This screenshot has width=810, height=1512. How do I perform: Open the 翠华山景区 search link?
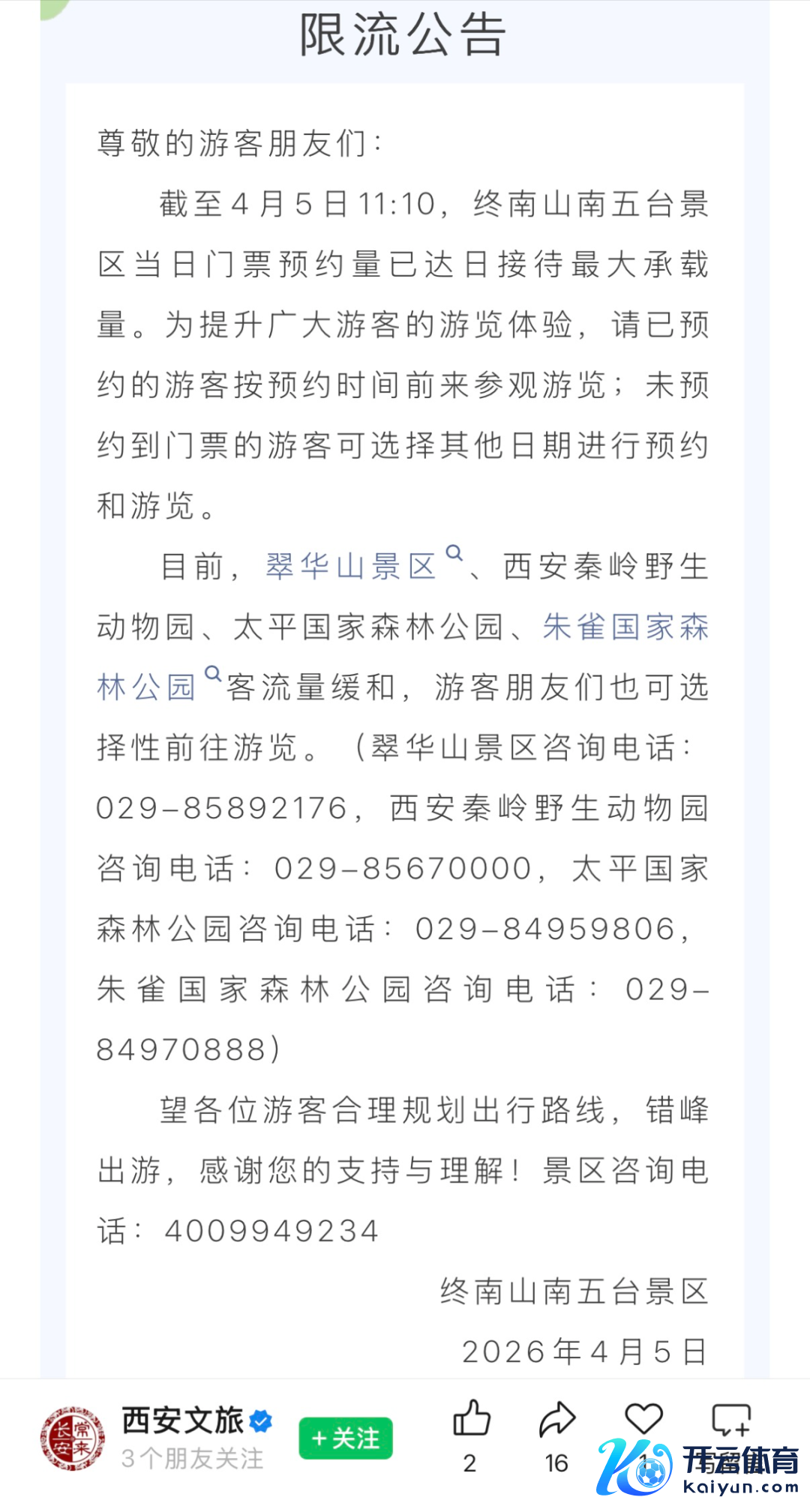(x=351, y=566)
